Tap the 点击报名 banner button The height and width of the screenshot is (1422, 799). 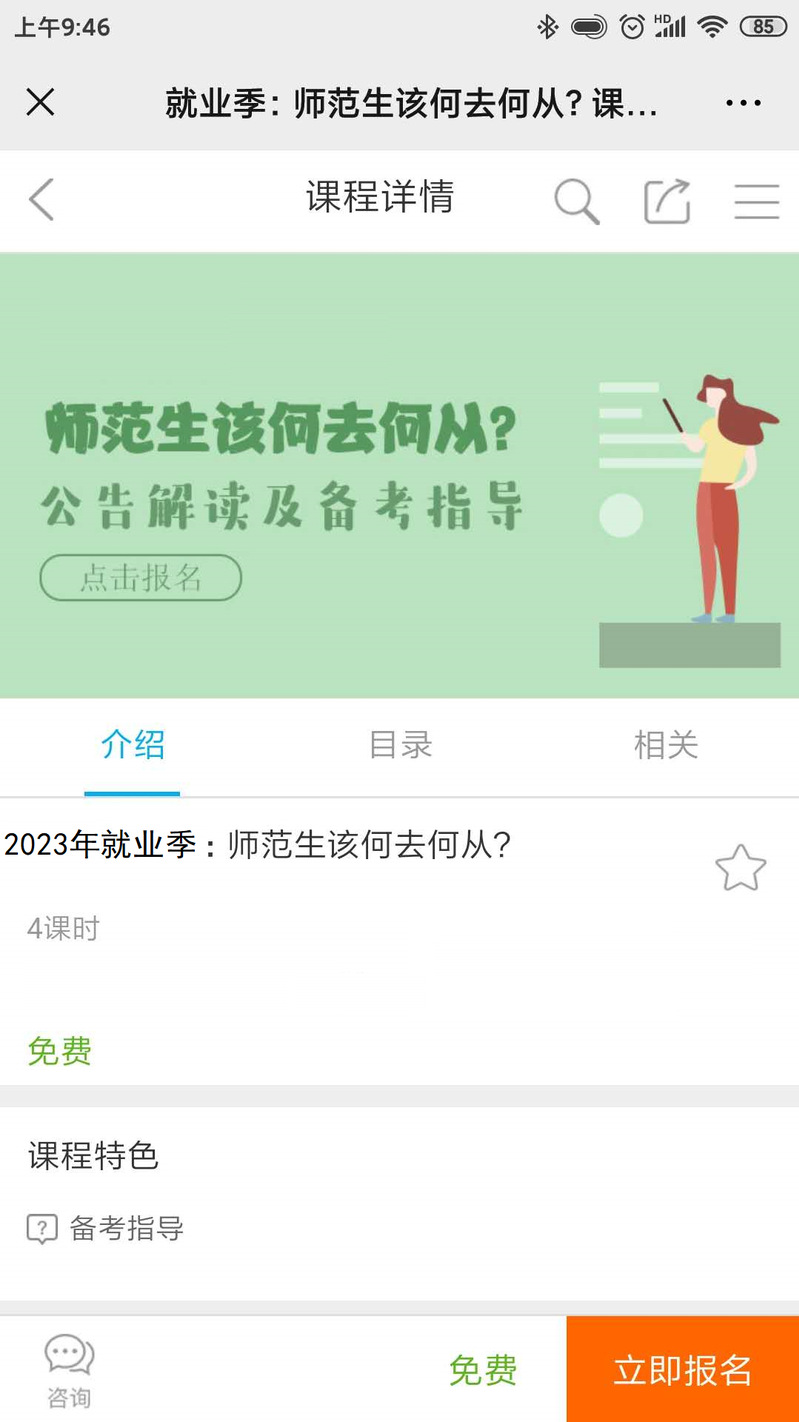click(x=141, y=578)
